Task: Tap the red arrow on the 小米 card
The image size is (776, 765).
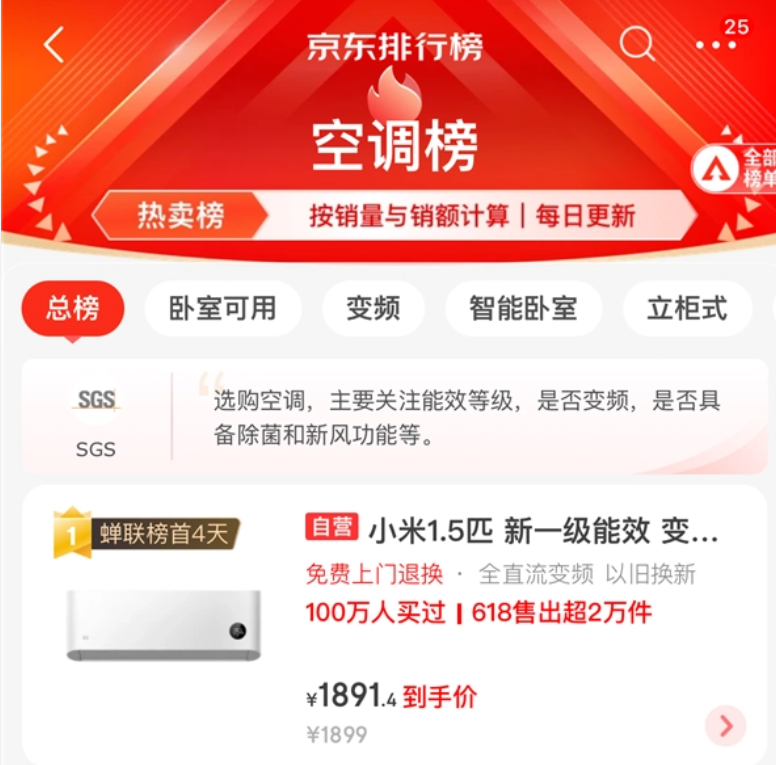Action: coord(725,725)
